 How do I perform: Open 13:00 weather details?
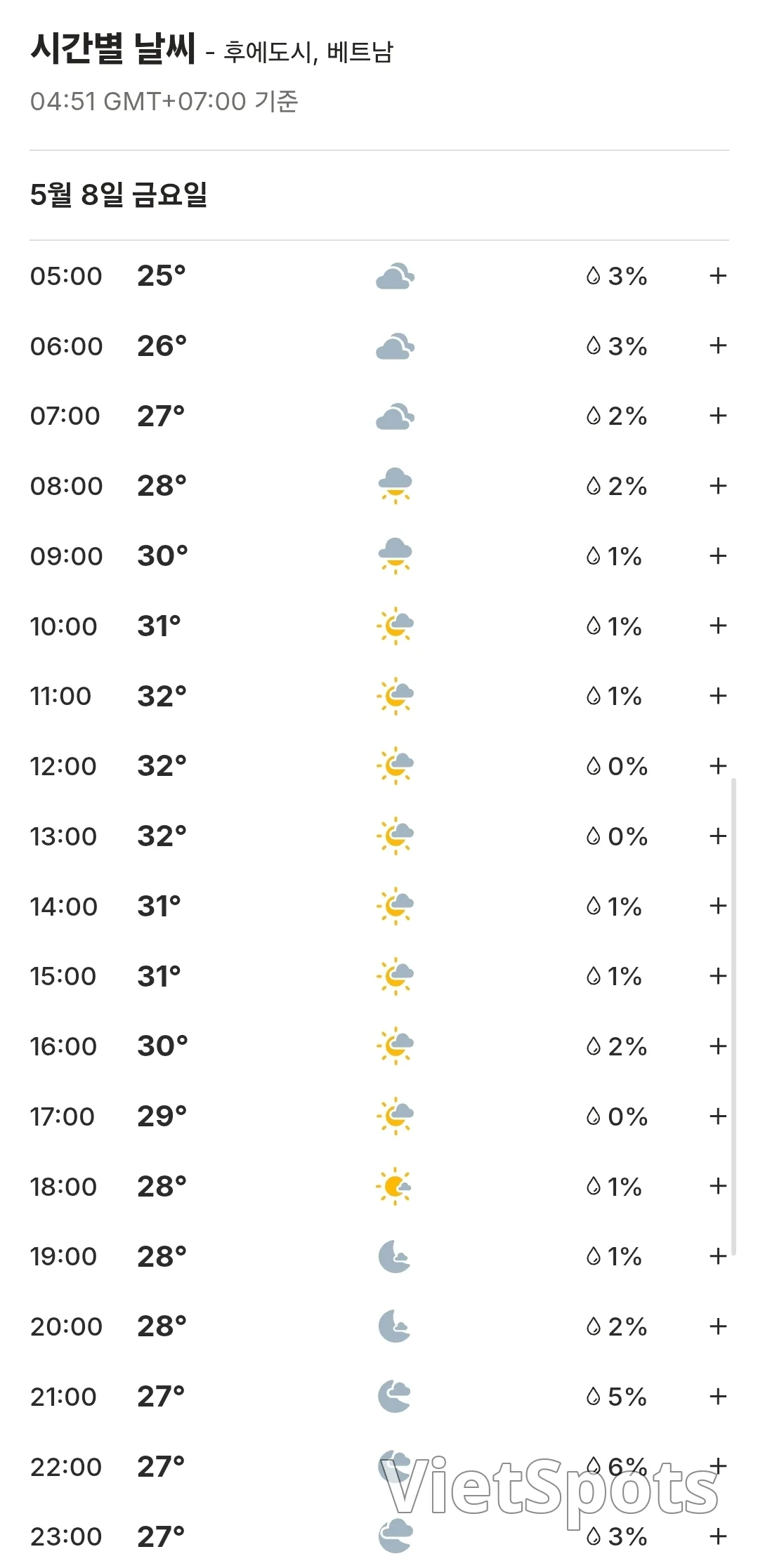[717, 836]
